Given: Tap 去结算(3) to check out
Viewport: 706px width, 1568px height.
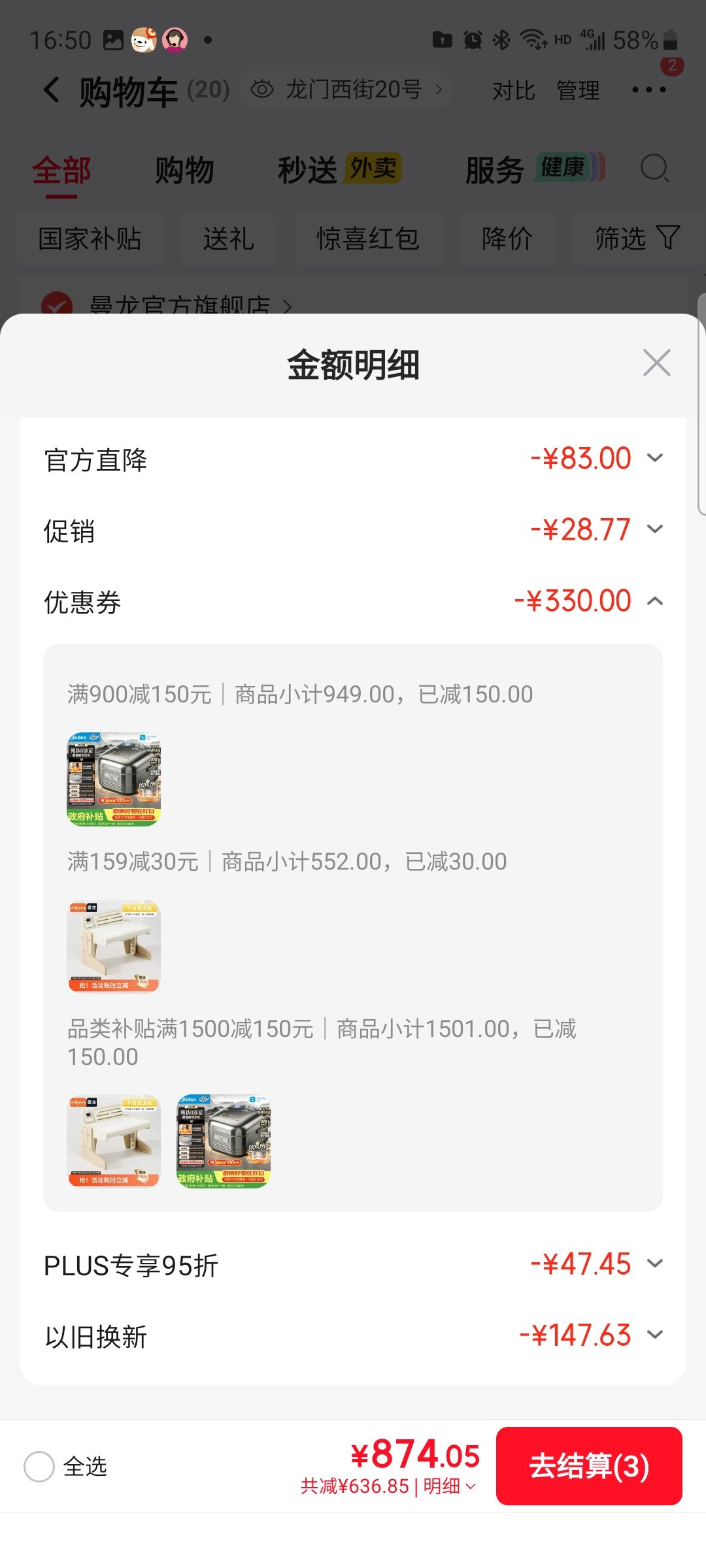Looking at the screenshot, I should (589, 1465).
